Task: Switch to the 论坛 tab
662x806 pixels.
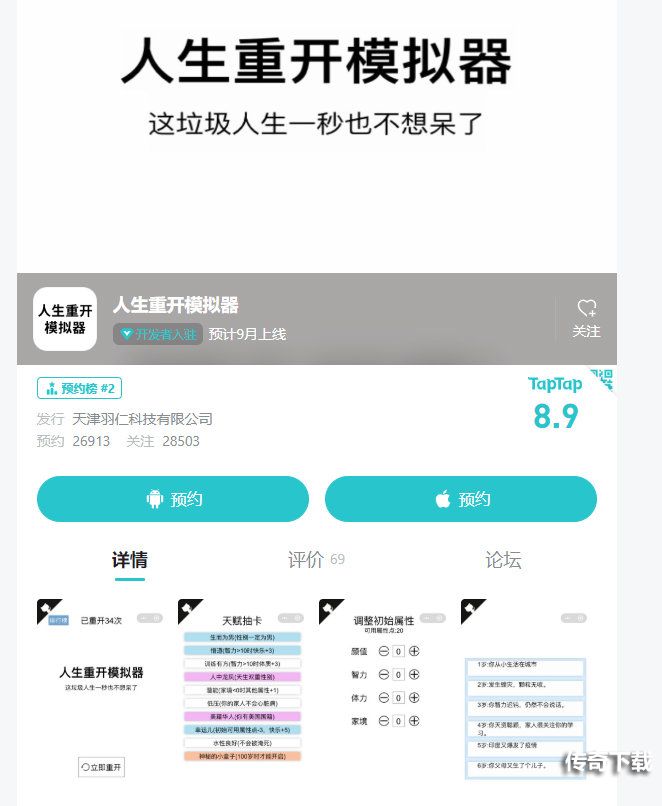Action: coord(503,560)
